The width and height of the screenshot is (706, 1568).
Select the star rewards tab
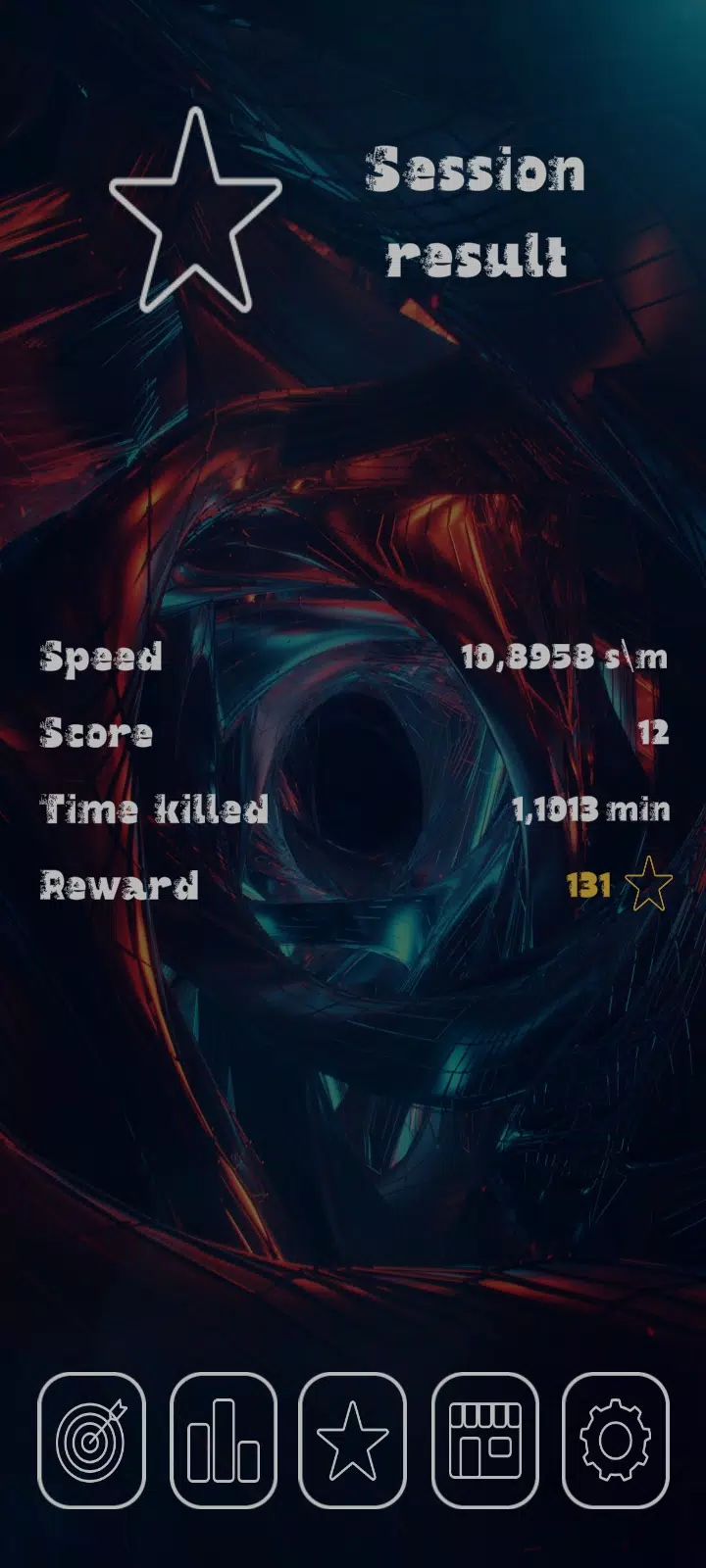point(353,1440)
